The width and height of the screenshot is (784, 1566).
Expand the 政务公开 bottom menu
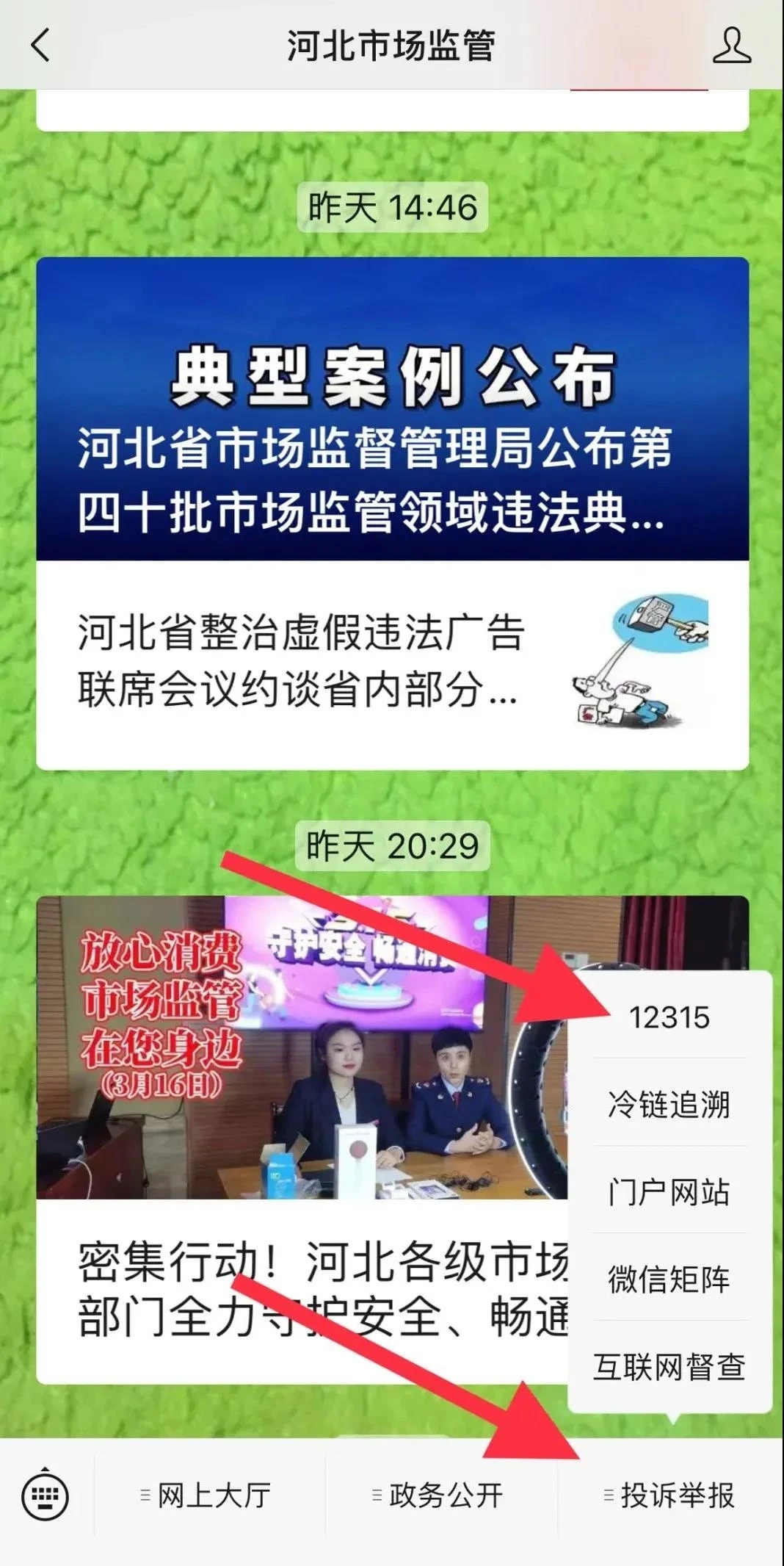click(440, 1495)
